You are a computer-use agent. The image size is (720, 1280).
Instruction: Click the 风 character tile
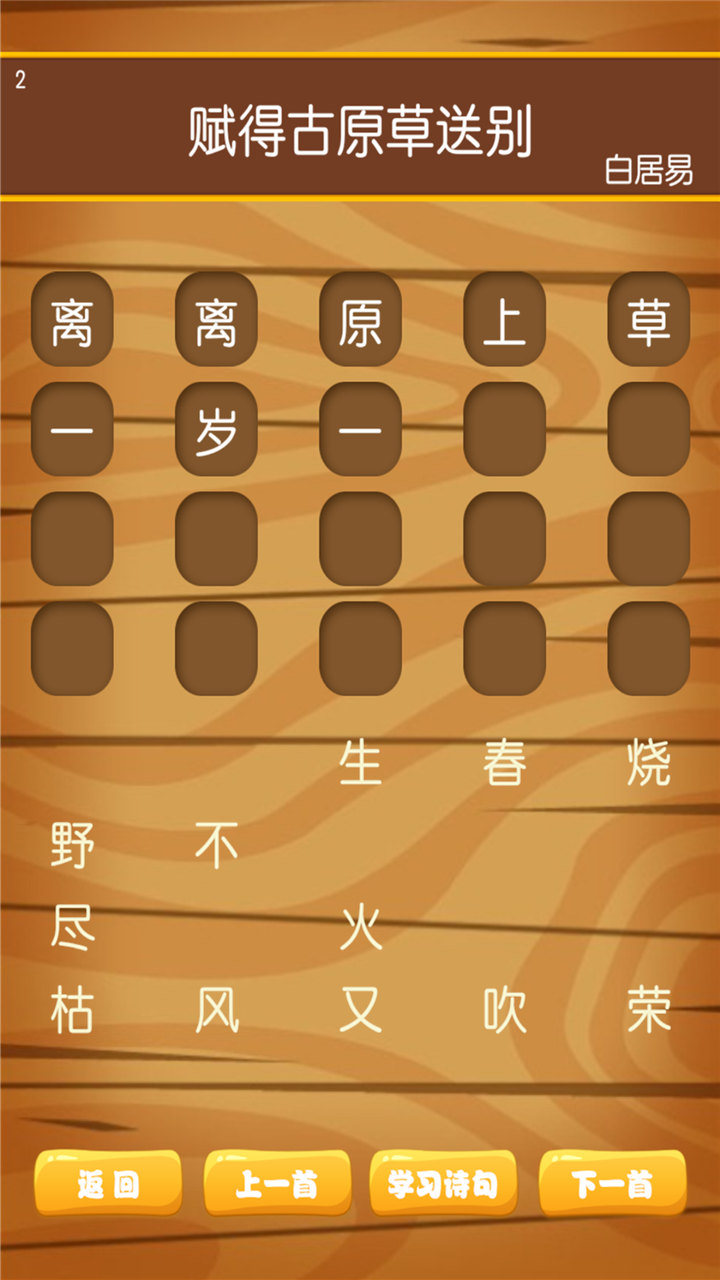pyautogui.click(x=216, y=1012)
